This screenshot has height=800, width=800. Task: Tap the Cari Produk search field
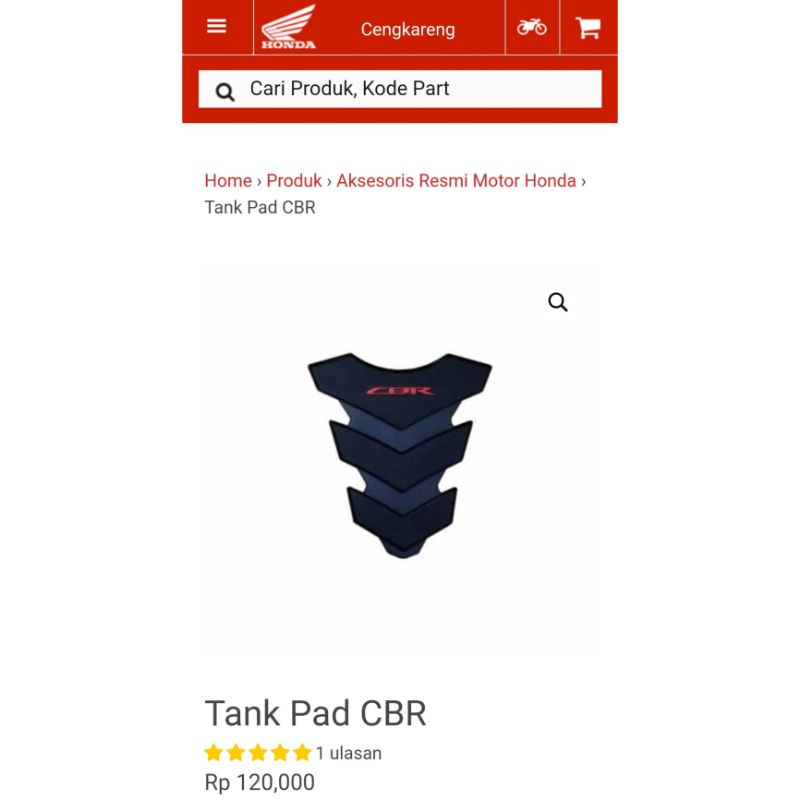[400, 89]
